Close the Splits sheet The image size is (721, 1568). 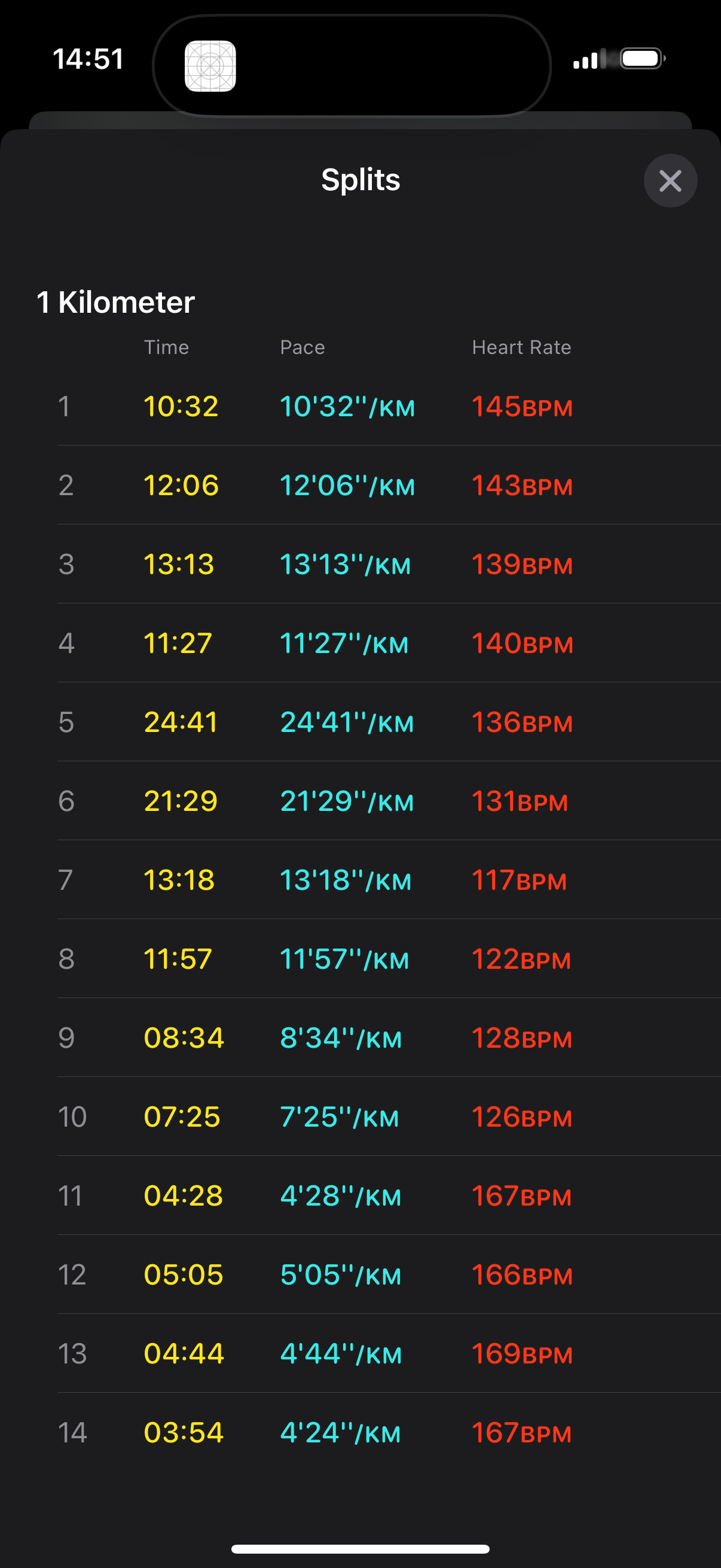[670, 181]
